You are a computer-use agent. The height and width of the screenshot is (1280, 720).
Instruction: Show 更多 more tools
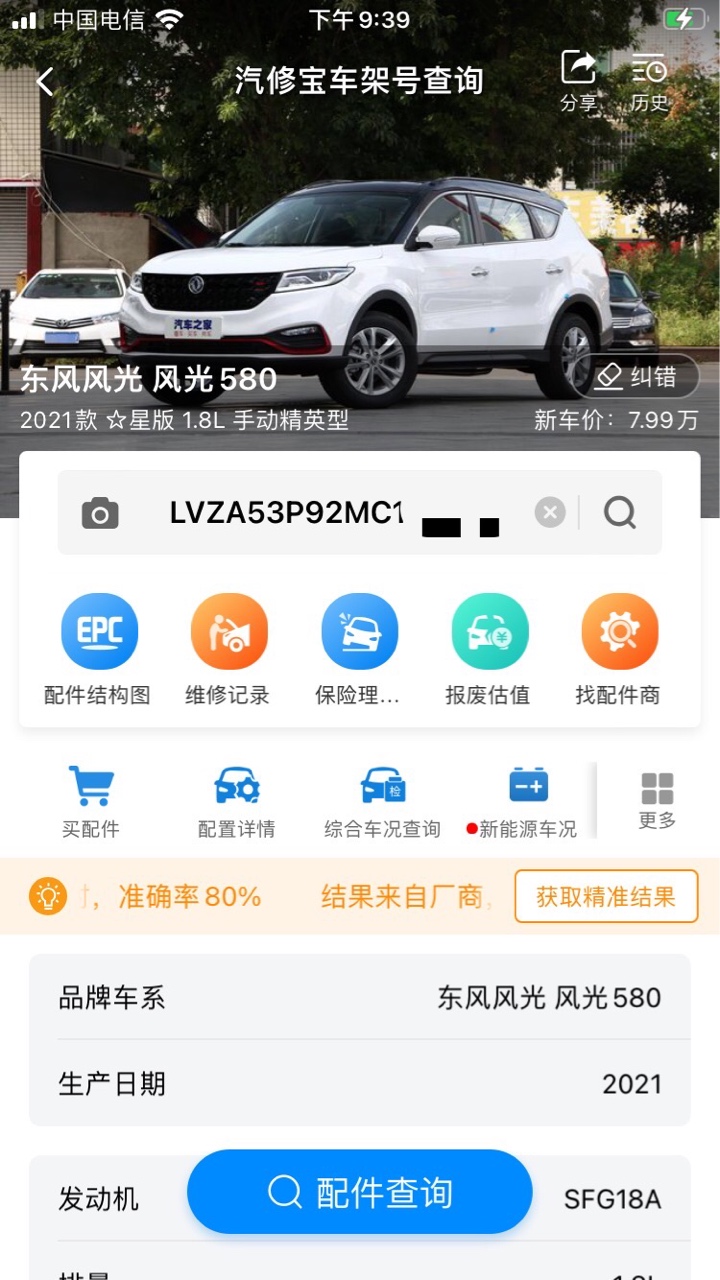pyautogui.click(x=657, y=801)
